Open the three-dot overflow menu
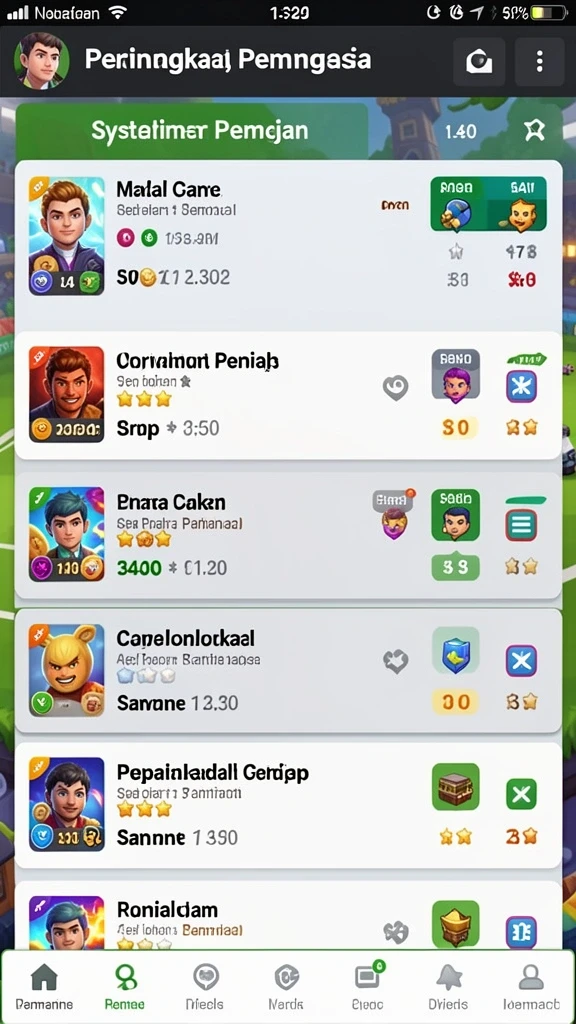This screenshot has height=1024, width=576. click(539, 62)
